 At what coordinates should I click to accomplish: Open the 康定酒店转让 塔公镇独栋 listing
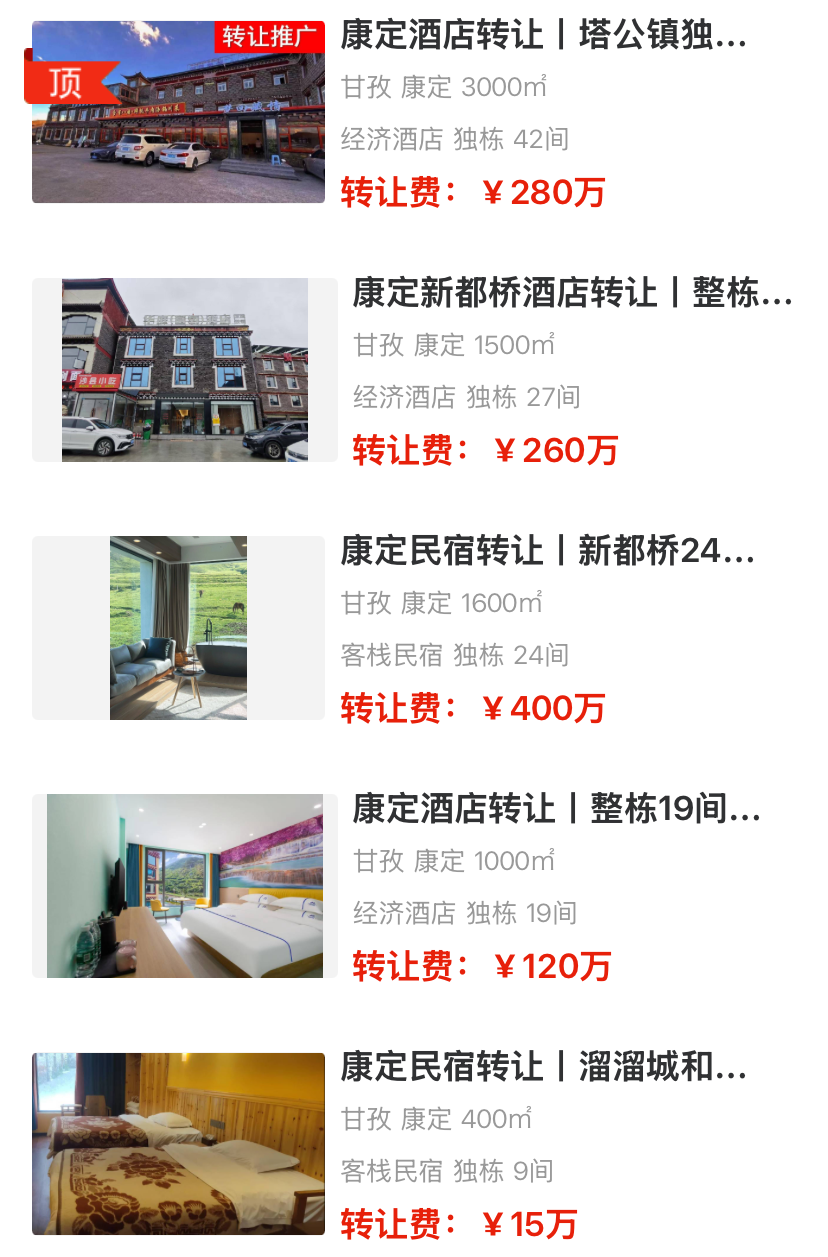click(543, 36)
